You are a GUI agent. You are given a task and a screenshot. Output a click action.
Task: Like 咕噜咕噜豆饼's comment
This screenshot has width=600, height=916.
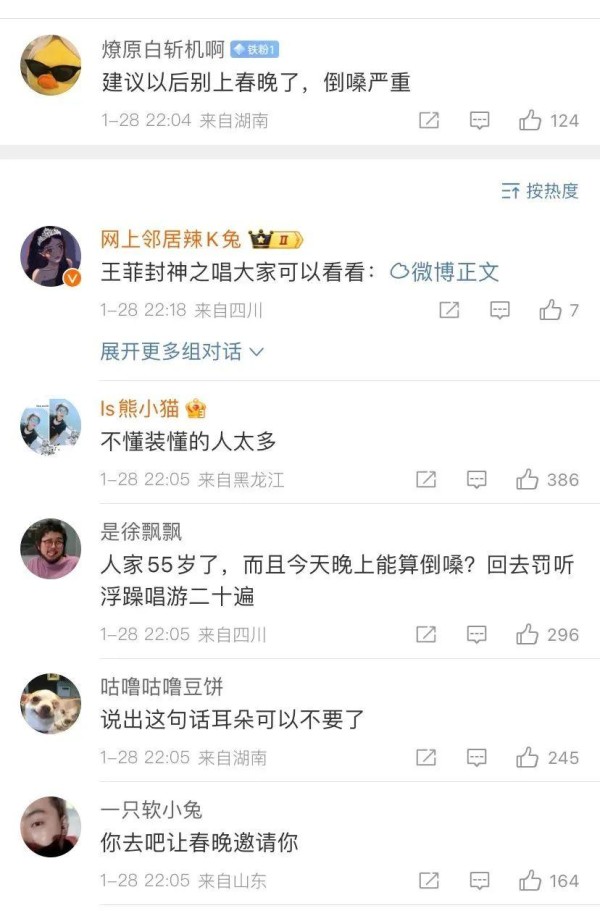(x=528, y=757)
